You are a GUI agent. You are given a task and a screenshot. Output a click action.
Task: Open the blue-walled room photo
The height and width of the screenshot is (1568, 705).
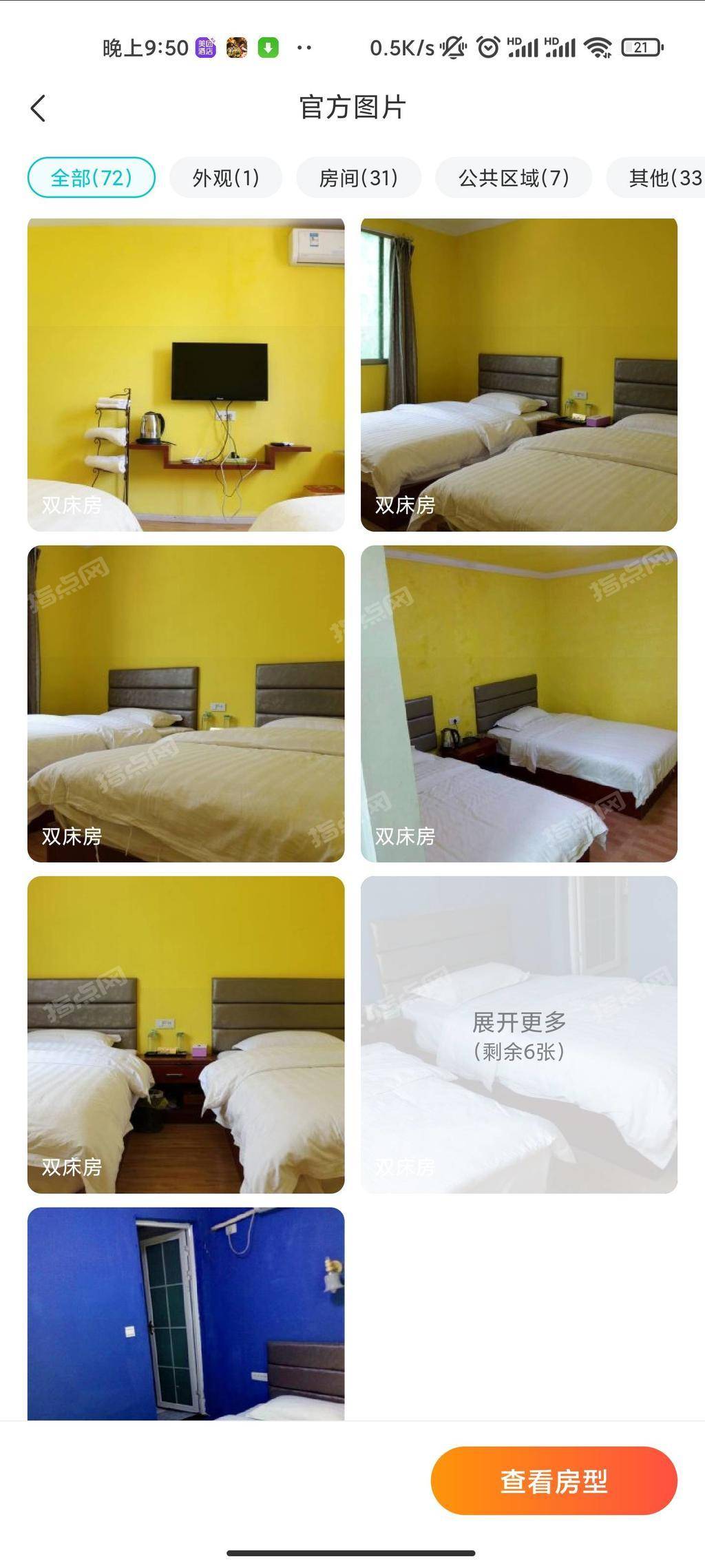click(x=186, y=1312)
